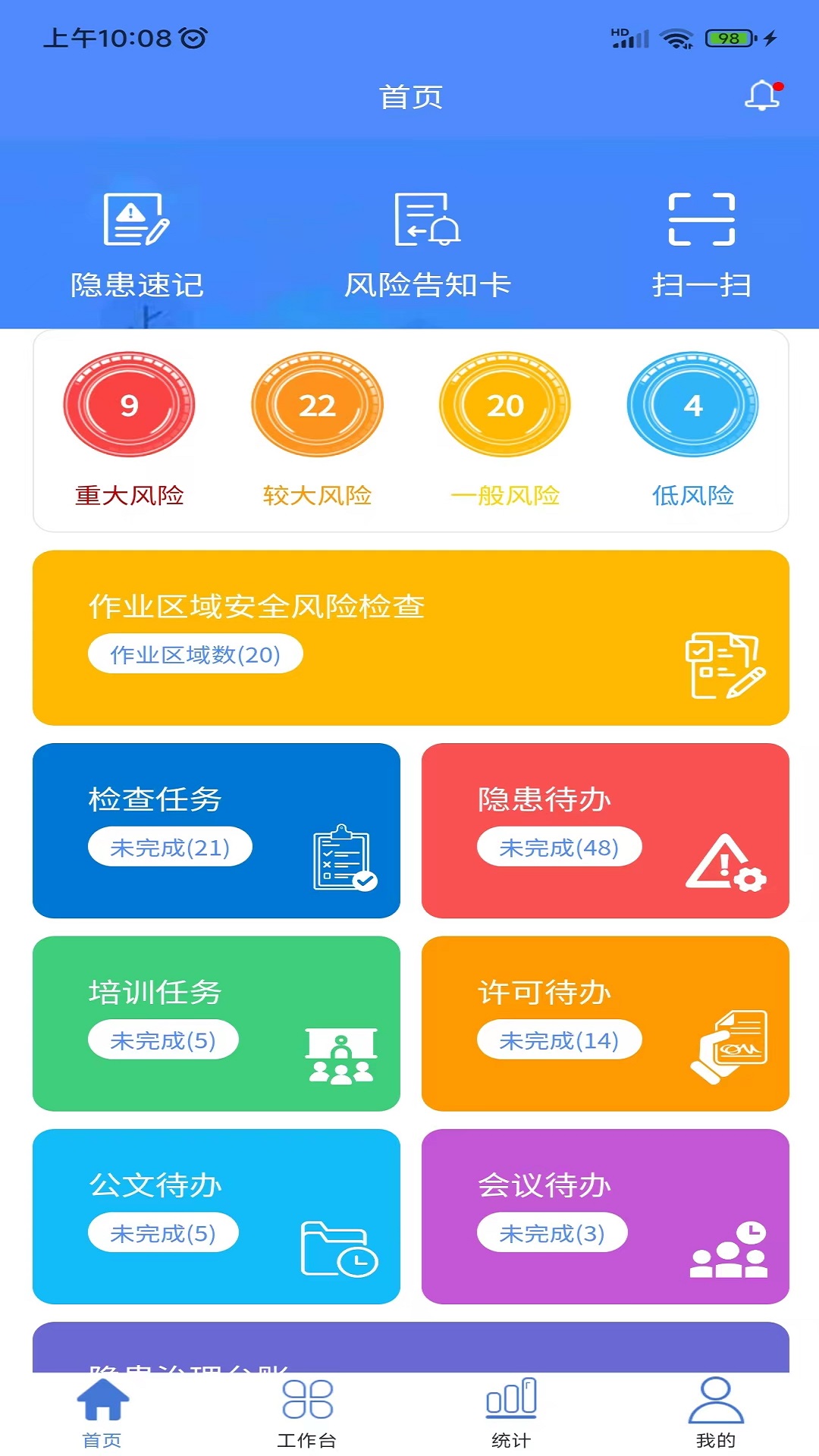Screen dimensions: 819x1456
Task: Open the 隐患速记 hidden-danger quick note tool
Action: pyautogui.click(x=137, y=243)
